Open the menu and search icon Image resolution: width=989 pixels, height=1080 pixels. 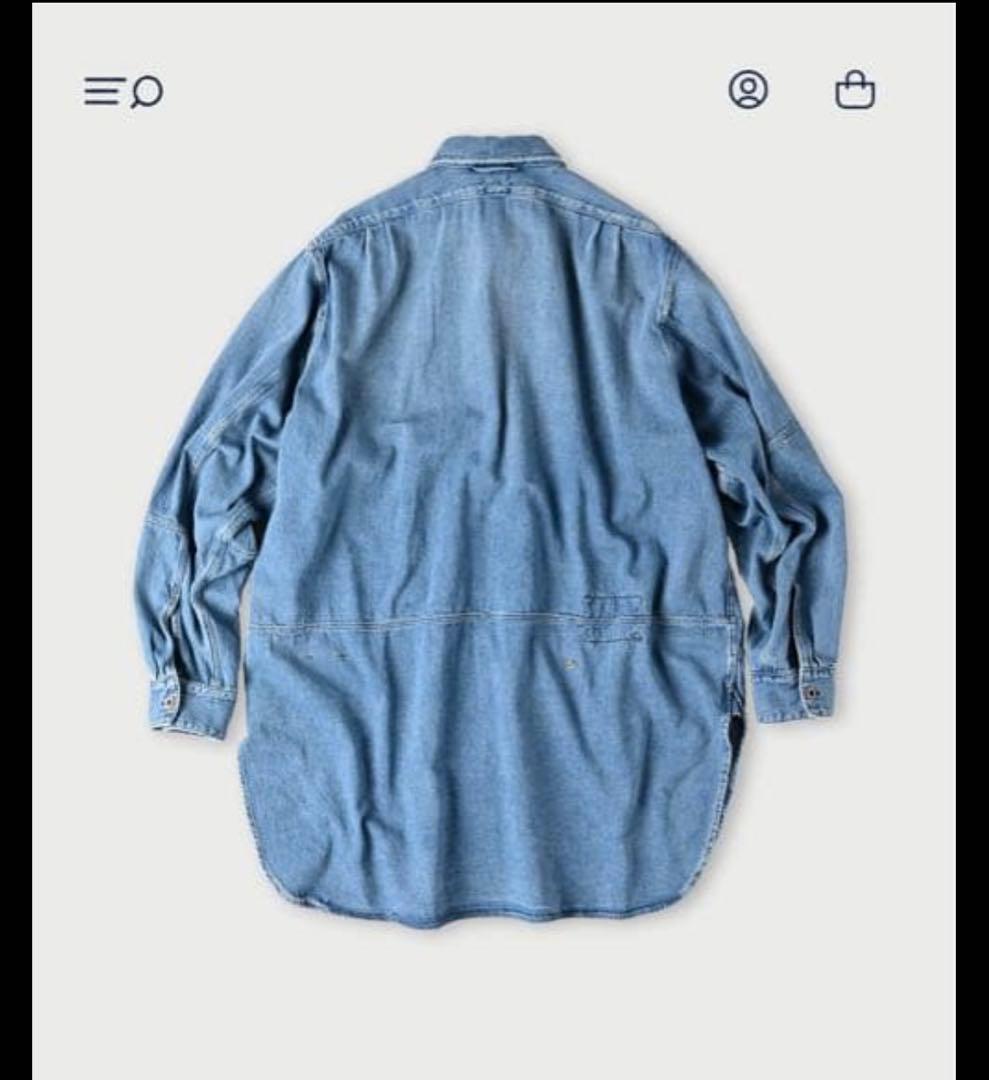pos(123,91)
